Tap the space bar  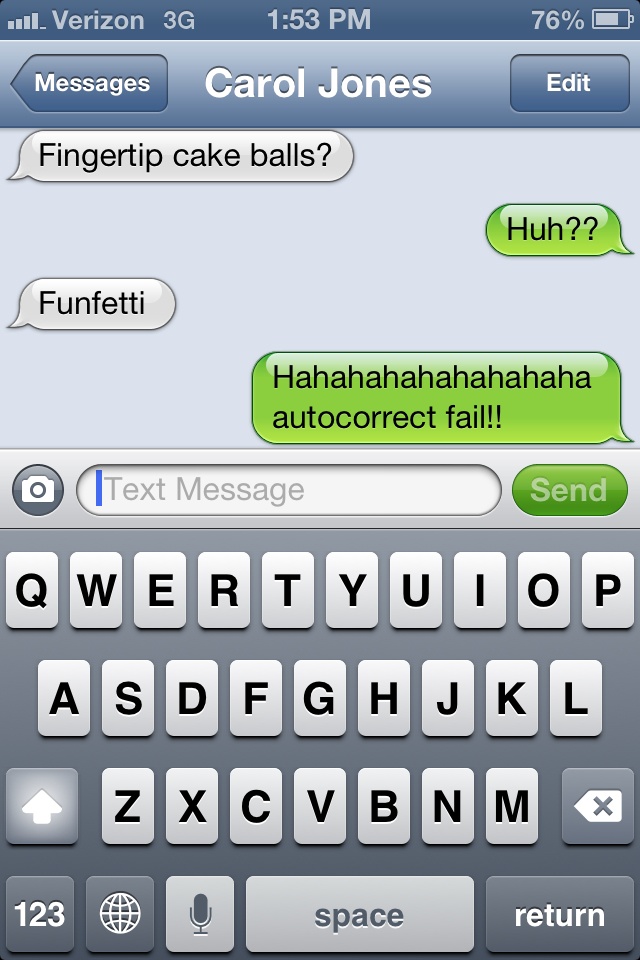359,914
